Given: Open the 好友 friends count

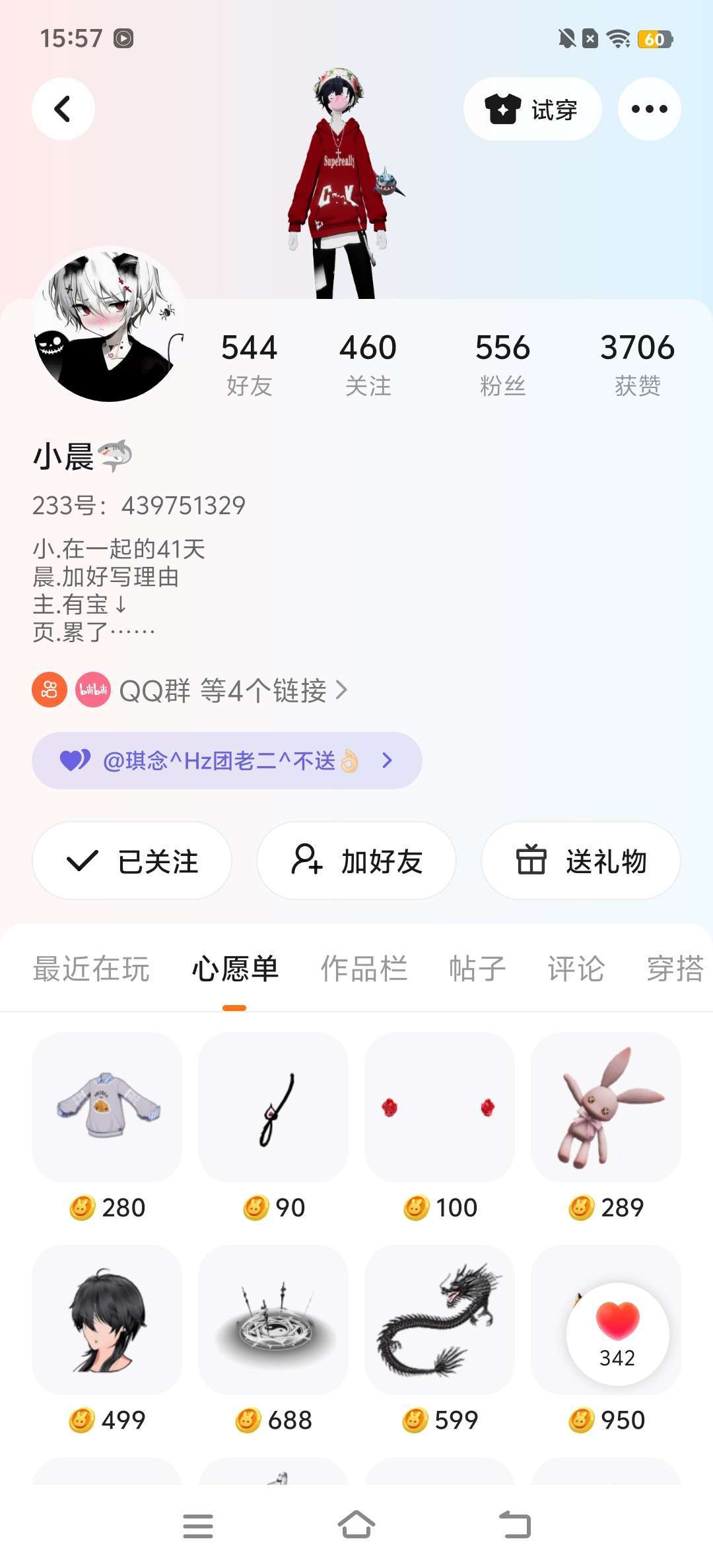Looking at the screenshot, I should click(x=249, y=364).
